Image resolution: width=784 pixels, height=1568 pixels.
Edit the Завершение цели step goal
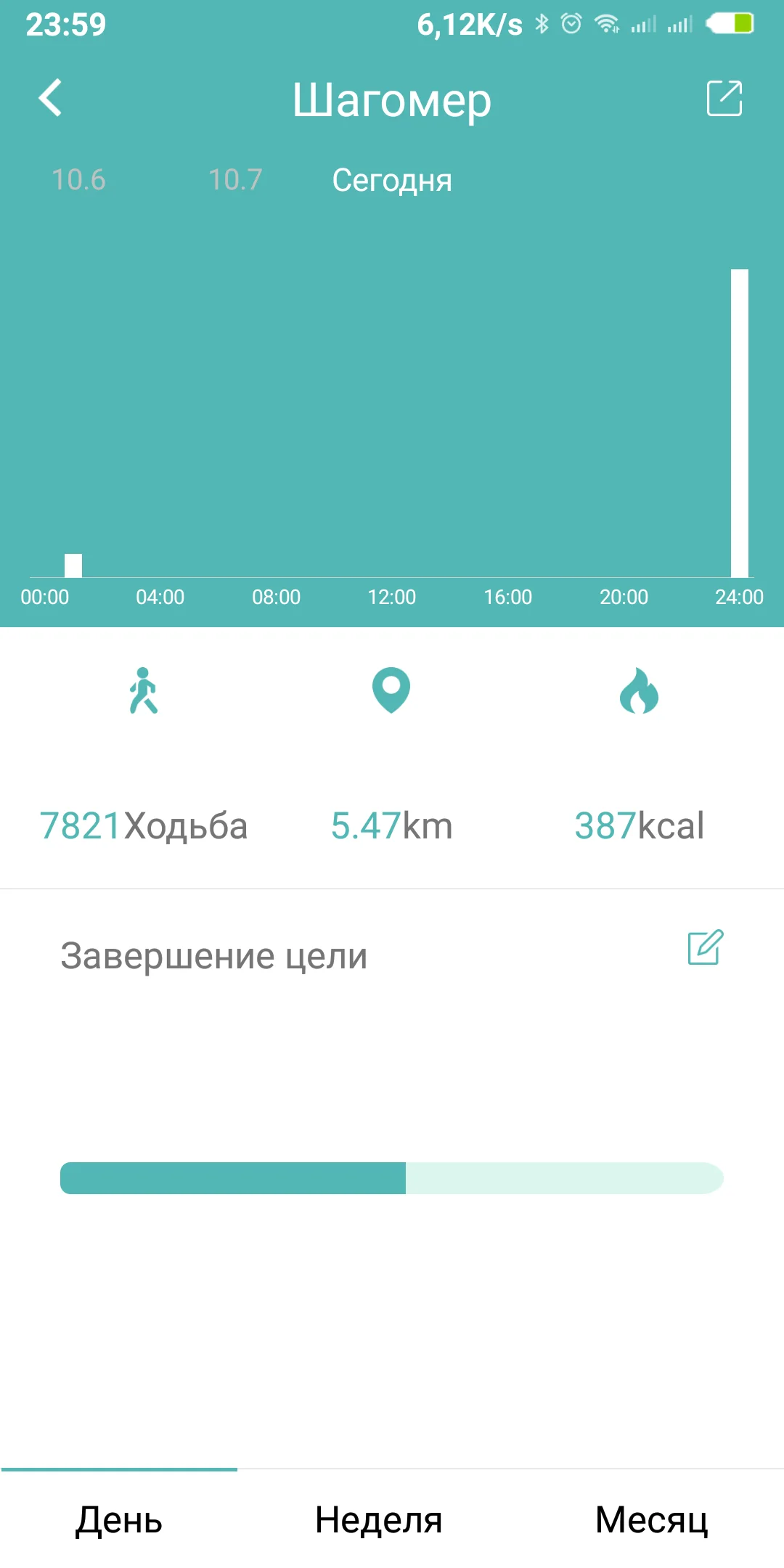(706, 947)
